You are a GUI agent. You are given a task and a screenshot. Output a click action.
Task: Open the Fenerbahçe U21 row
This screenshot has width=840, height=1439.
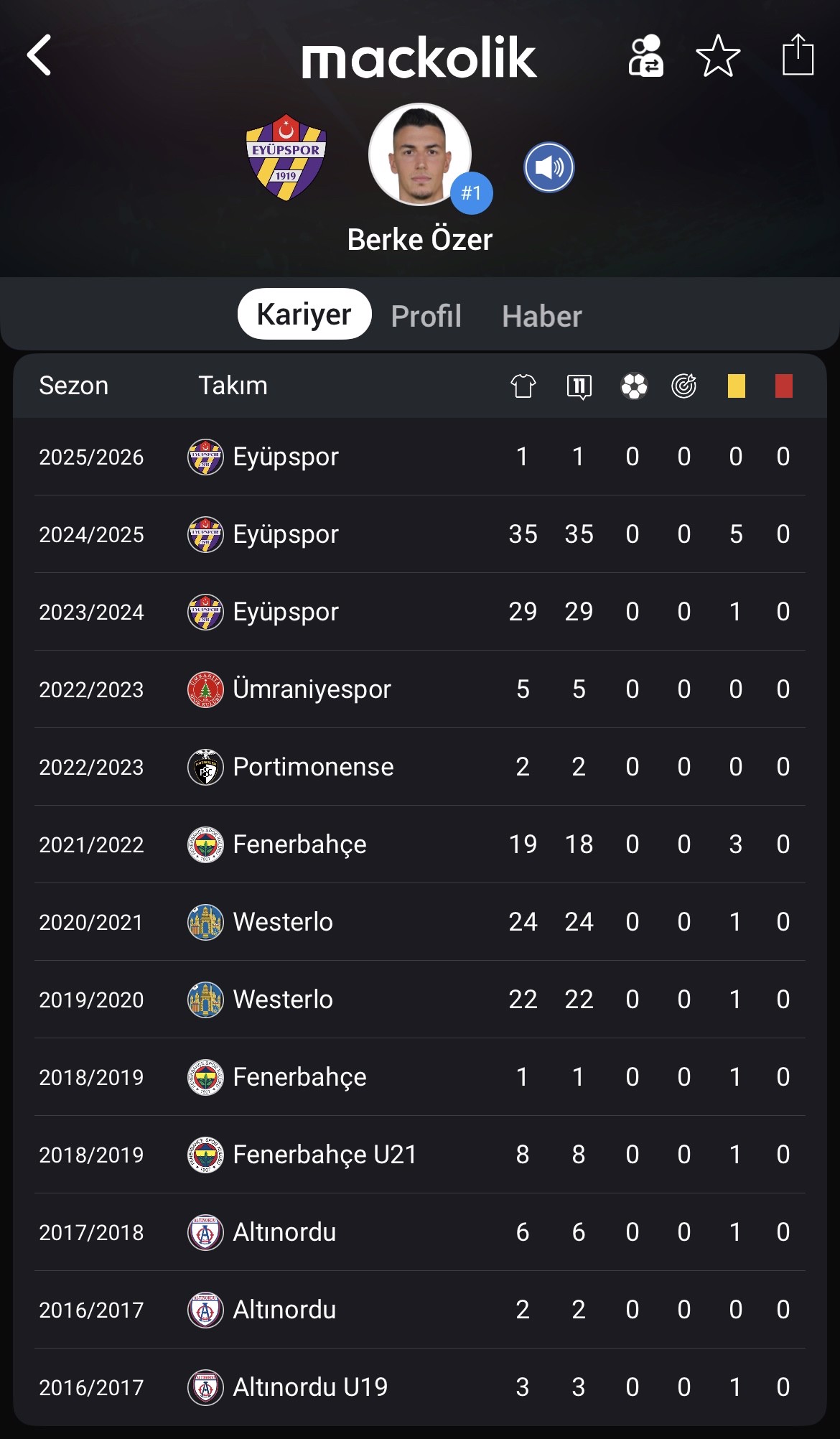point(420,1155)
